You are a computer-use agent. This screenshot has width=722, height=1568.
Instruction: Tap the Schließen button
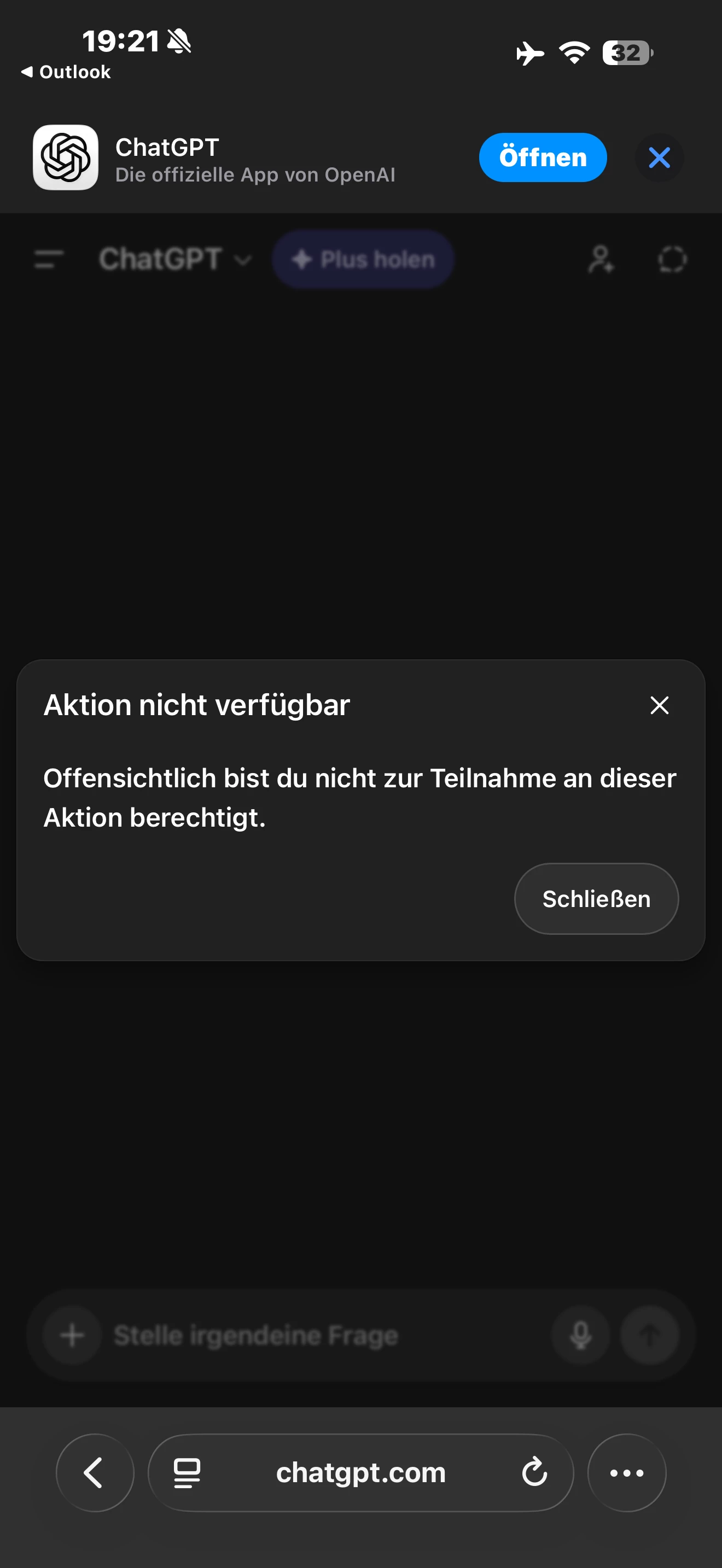(596, 898)
